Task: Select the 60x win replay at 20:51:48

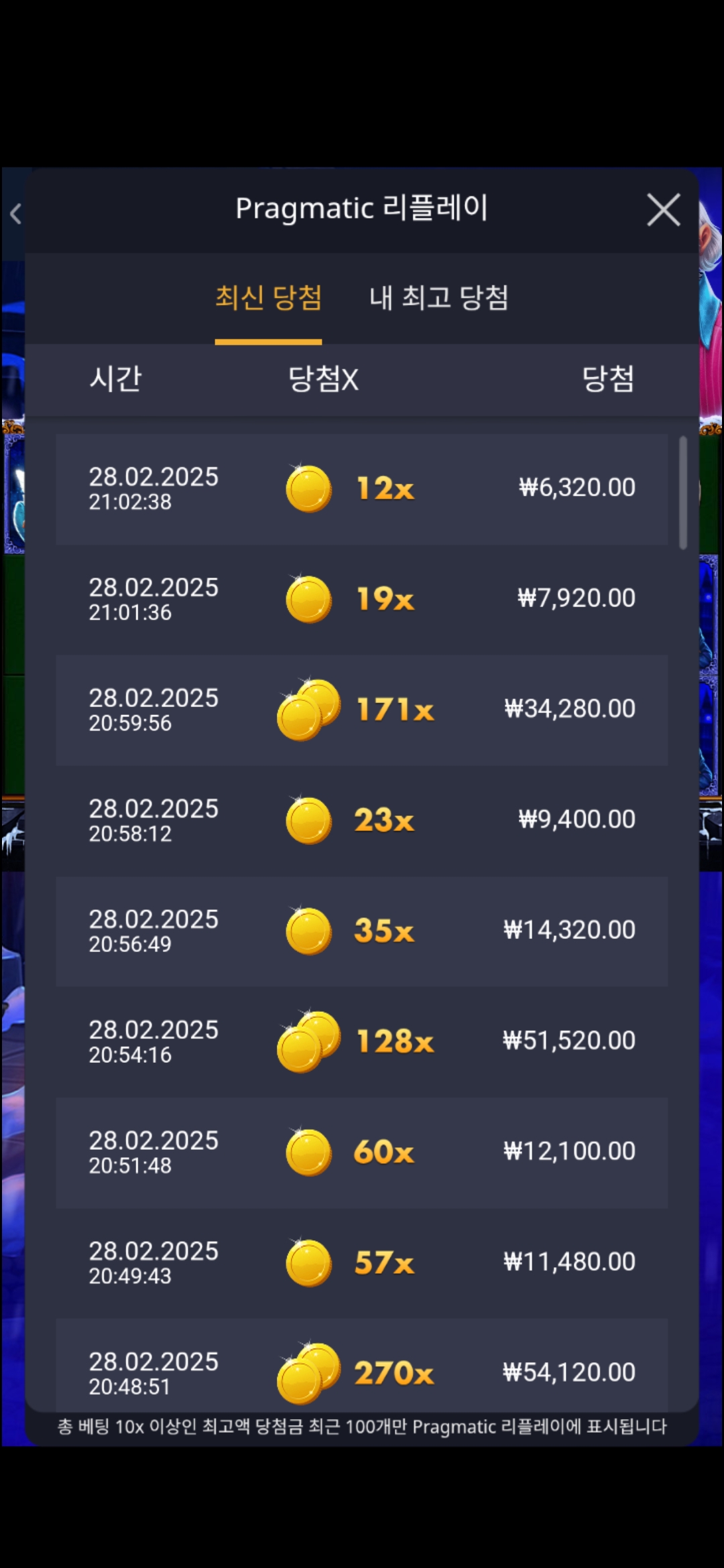Action: point(361,1152)
